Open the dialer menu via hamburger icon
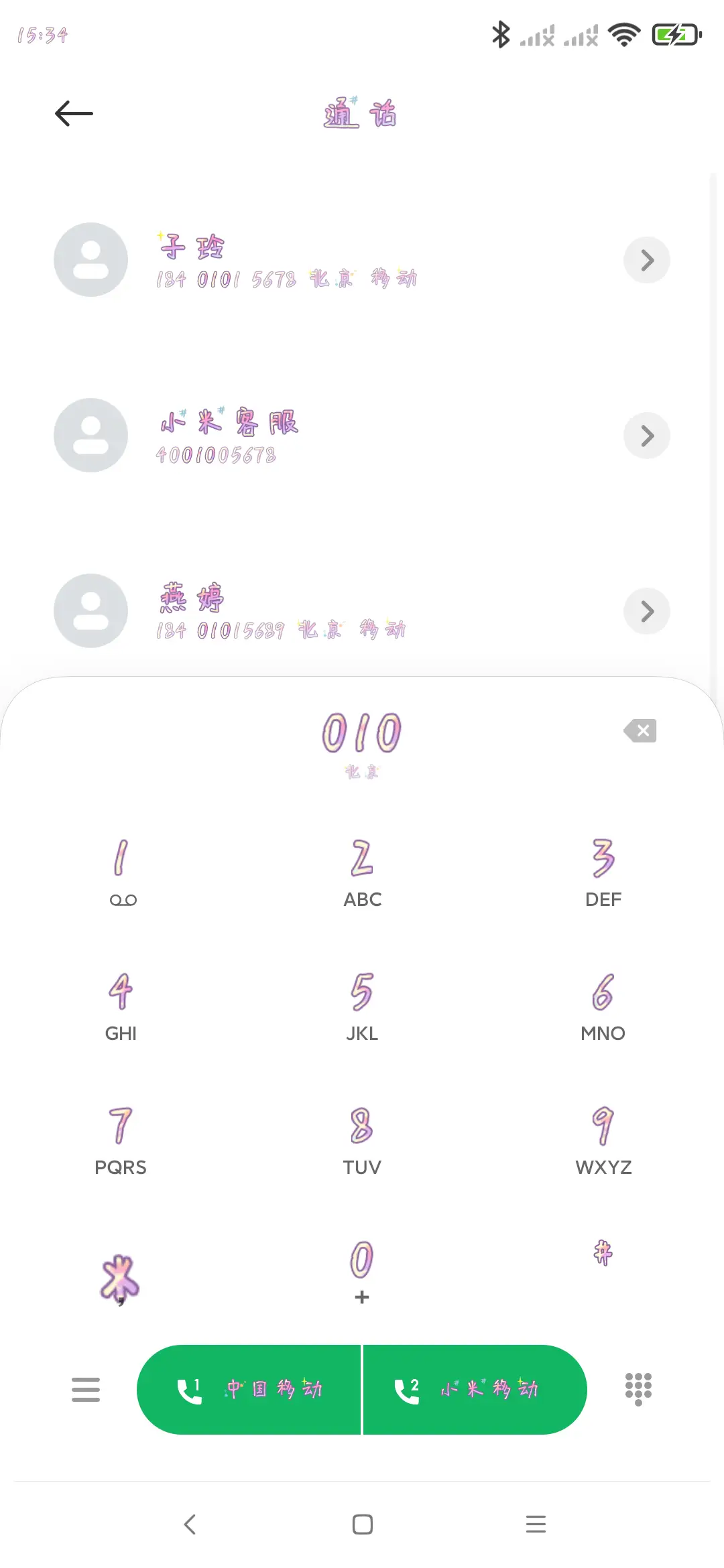 pyautogui.click(x=86, y=1389)
